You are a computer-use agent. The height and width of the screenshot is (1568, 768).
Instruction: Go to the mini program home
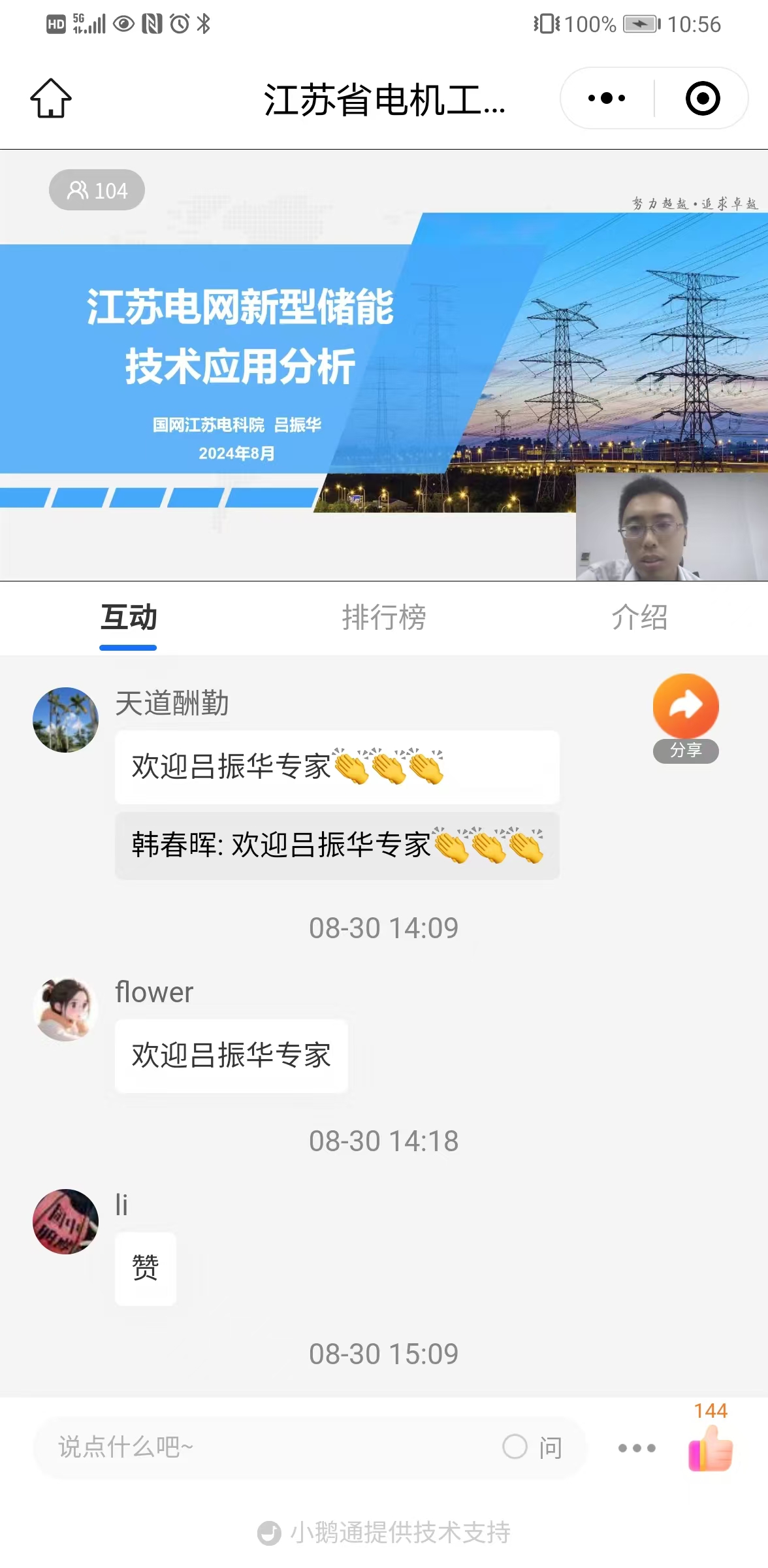tap(51, 99)
